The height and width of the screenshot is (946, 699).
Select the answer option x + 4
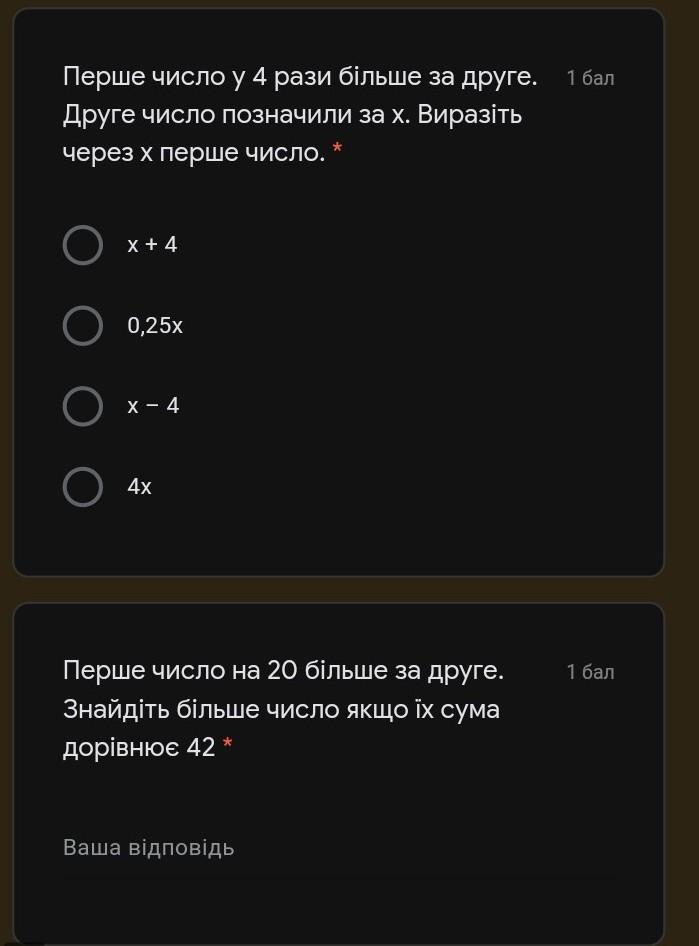[83, 245]
